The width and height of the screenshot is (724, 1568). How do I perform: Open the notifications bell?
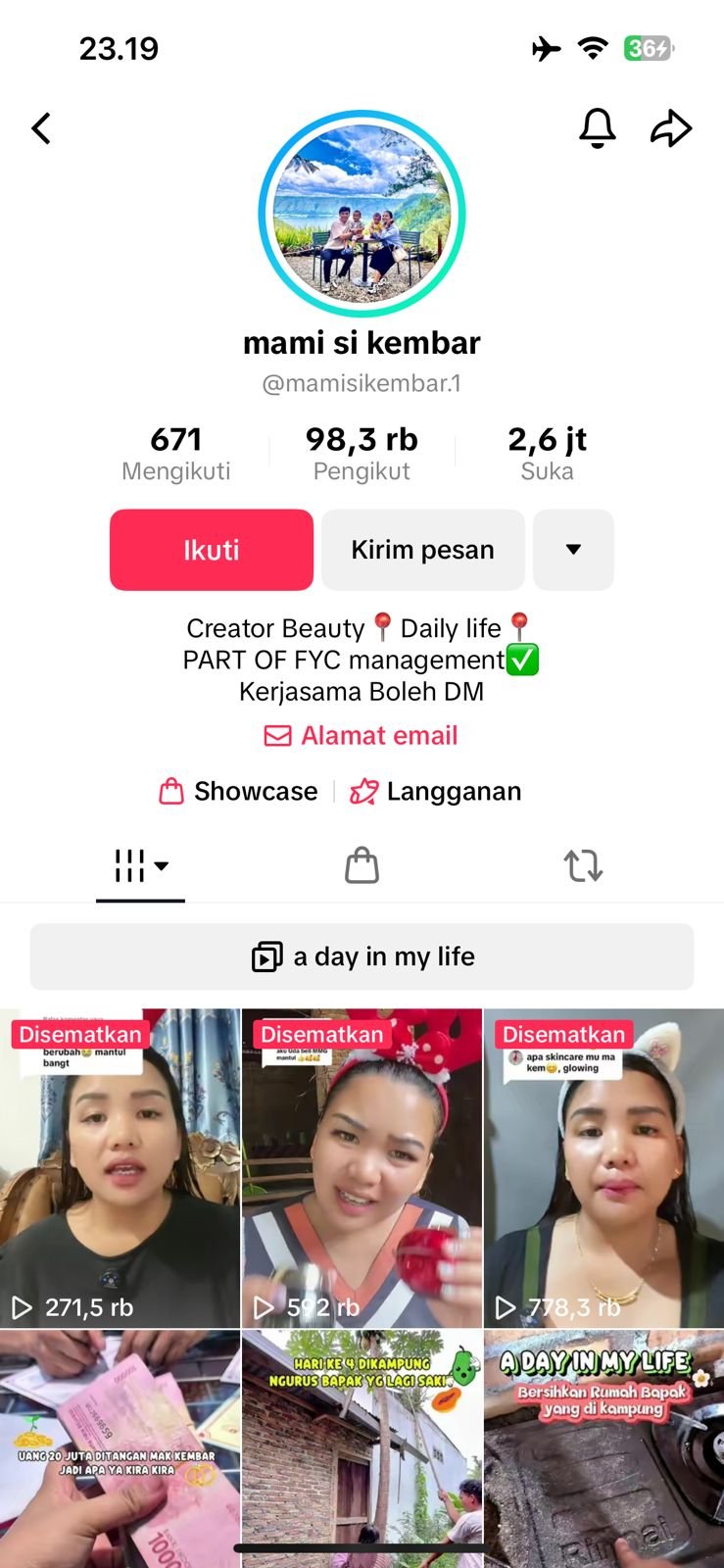point(597,127)
